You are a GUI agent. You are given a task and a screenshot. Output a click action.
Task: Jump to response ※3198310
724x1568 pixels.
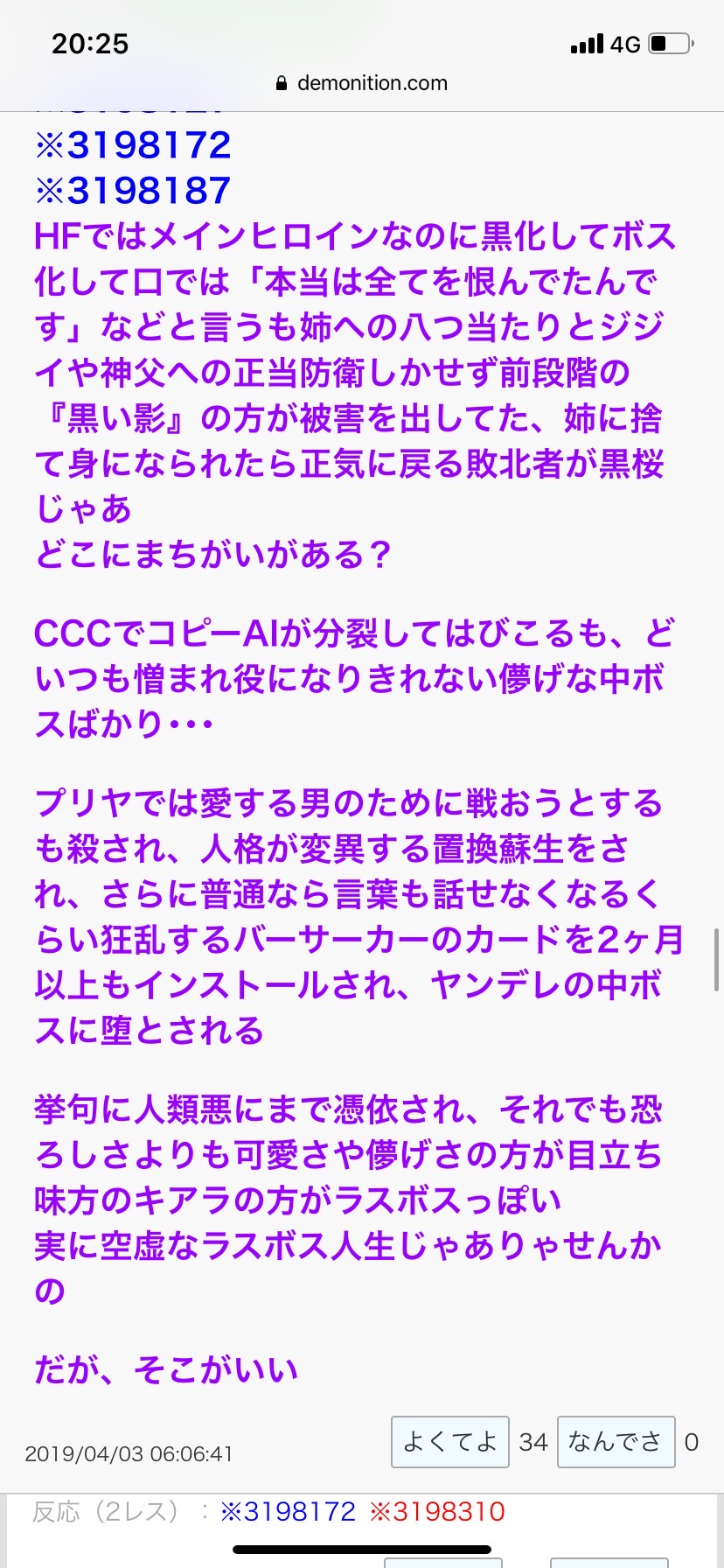tap(437, 1511)
